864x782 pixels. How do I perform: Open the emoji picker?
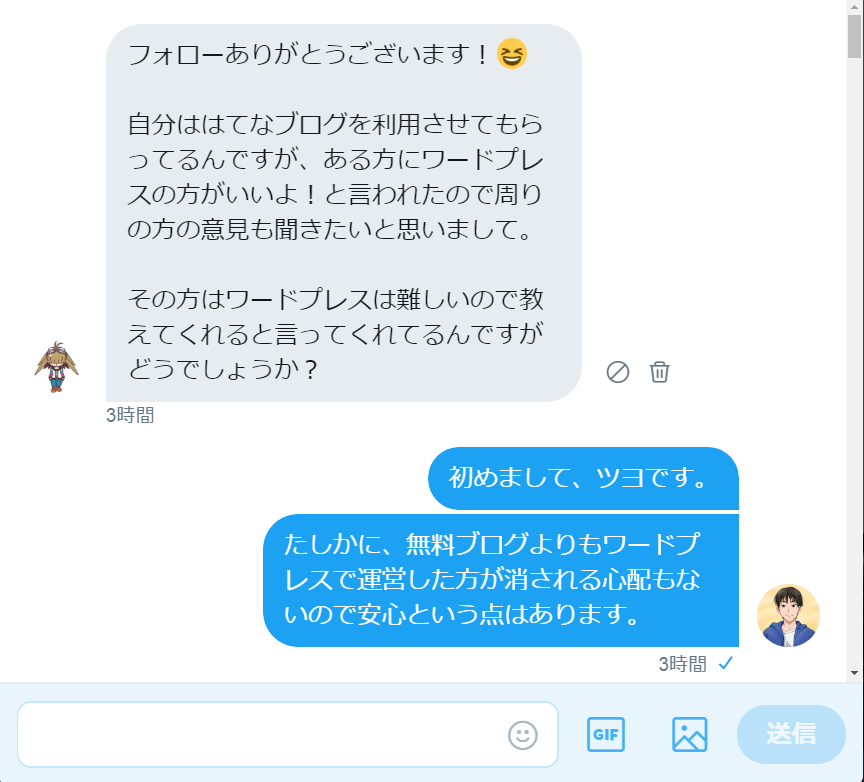coord(523,735)
